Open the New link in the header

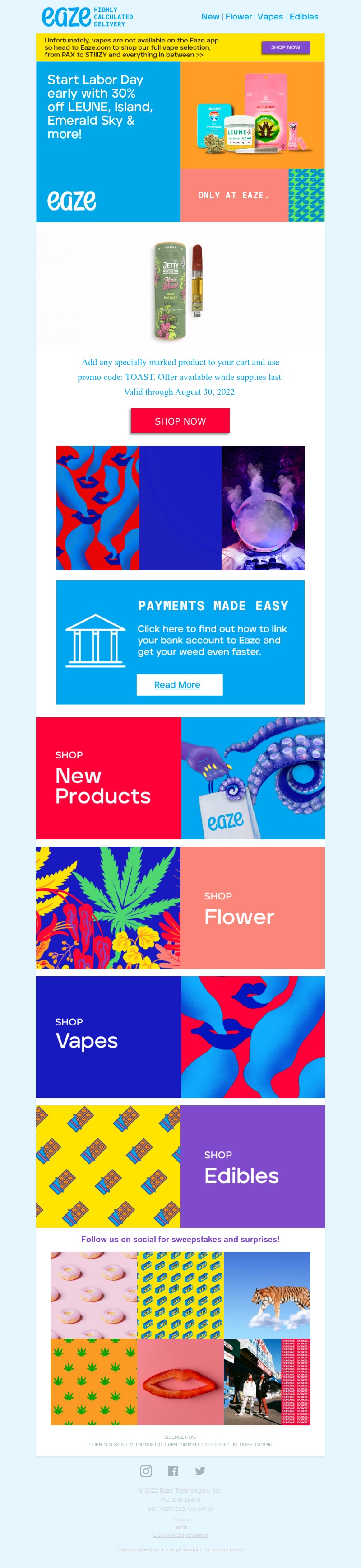[x=210, y=16]
